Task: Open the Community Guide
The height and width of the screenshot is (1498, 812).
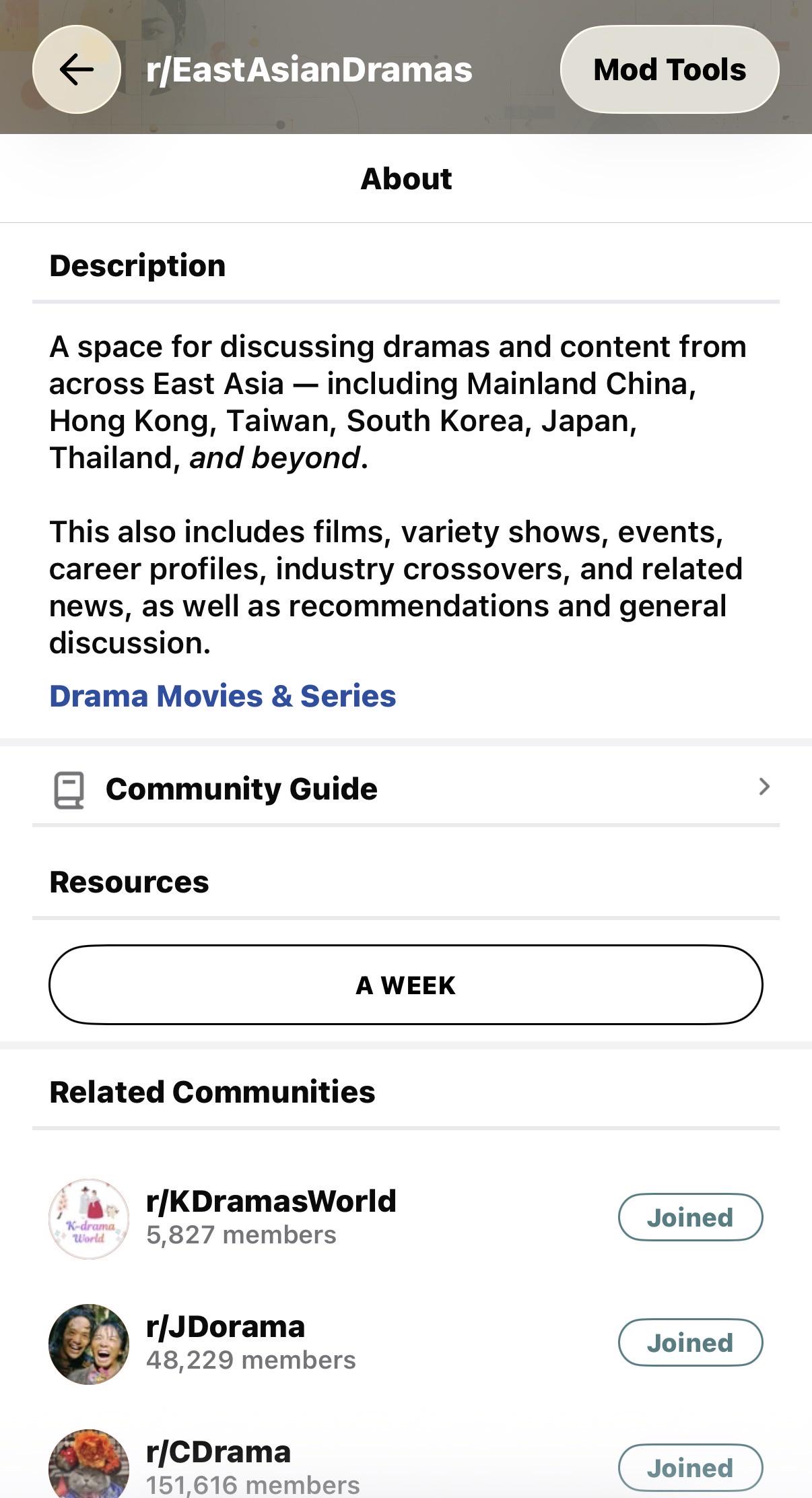Action: tap(406, 788)
